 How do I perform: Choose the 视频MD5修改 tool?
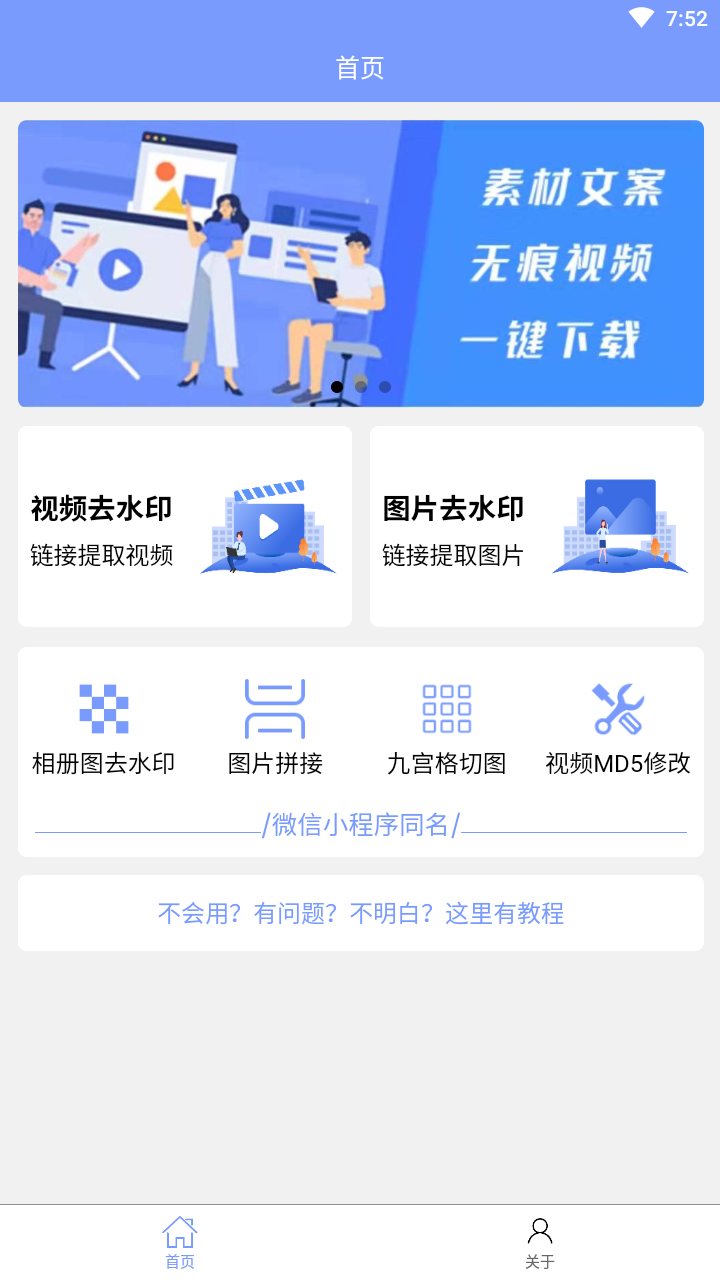[618, 729]
